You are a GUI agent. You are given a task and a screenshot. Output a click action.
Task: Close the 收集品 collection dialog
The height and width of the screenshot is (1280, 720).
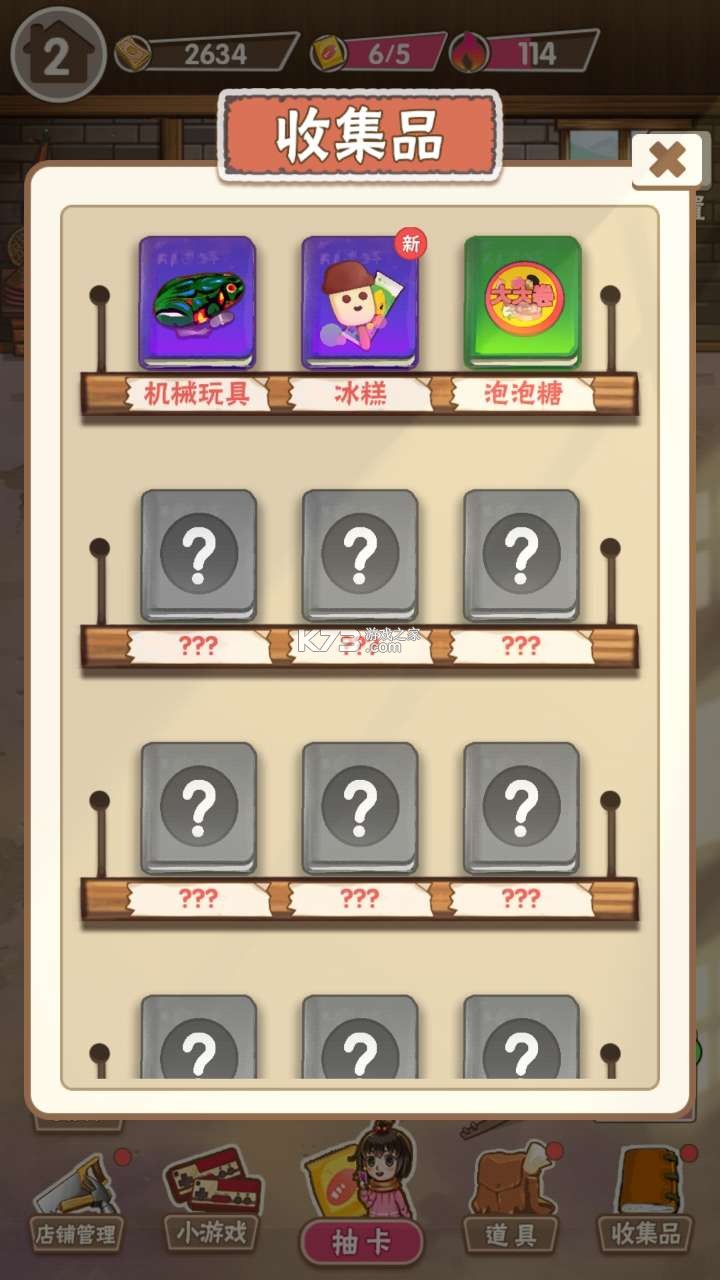[666, 160]
